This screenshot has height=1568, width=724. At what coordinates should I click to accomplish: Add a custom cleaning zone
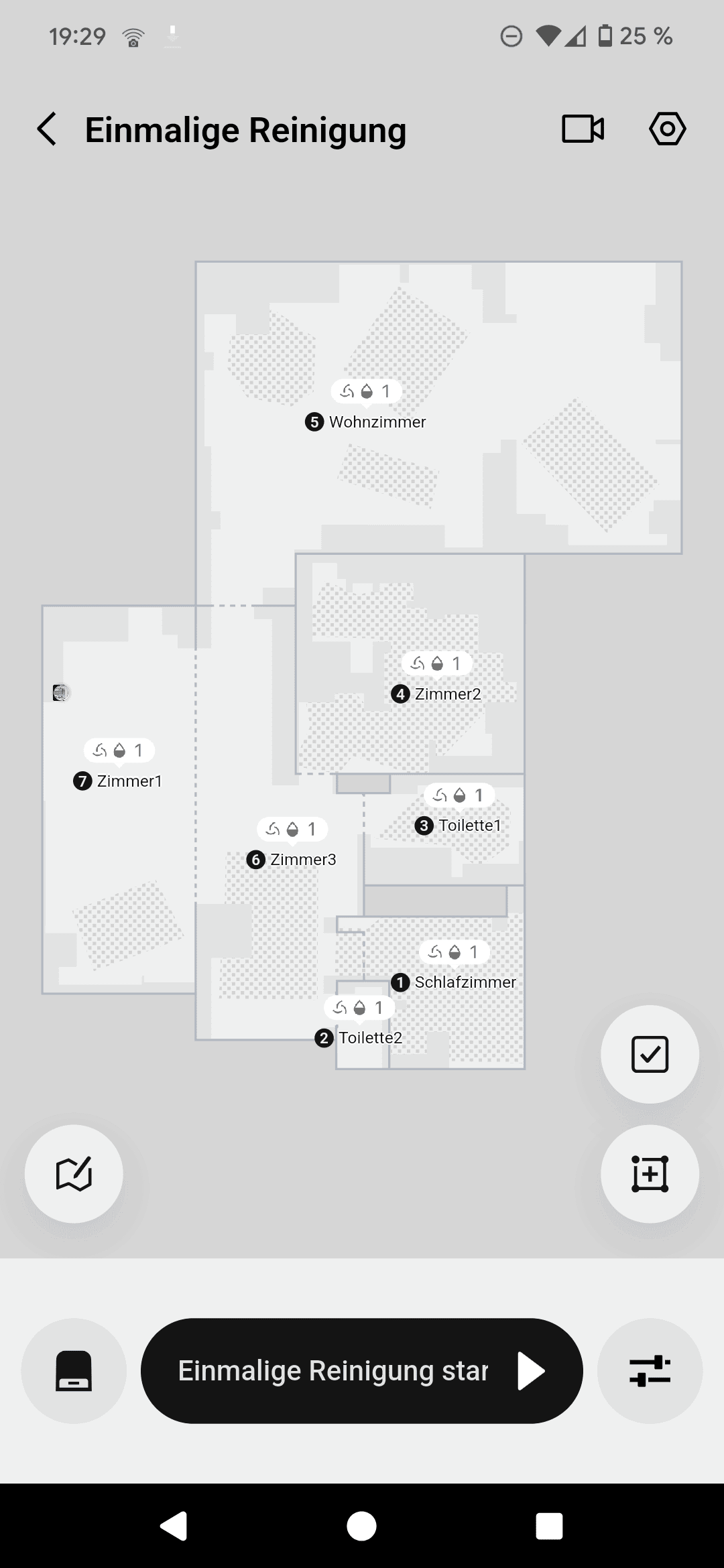tap(650, 1174)
